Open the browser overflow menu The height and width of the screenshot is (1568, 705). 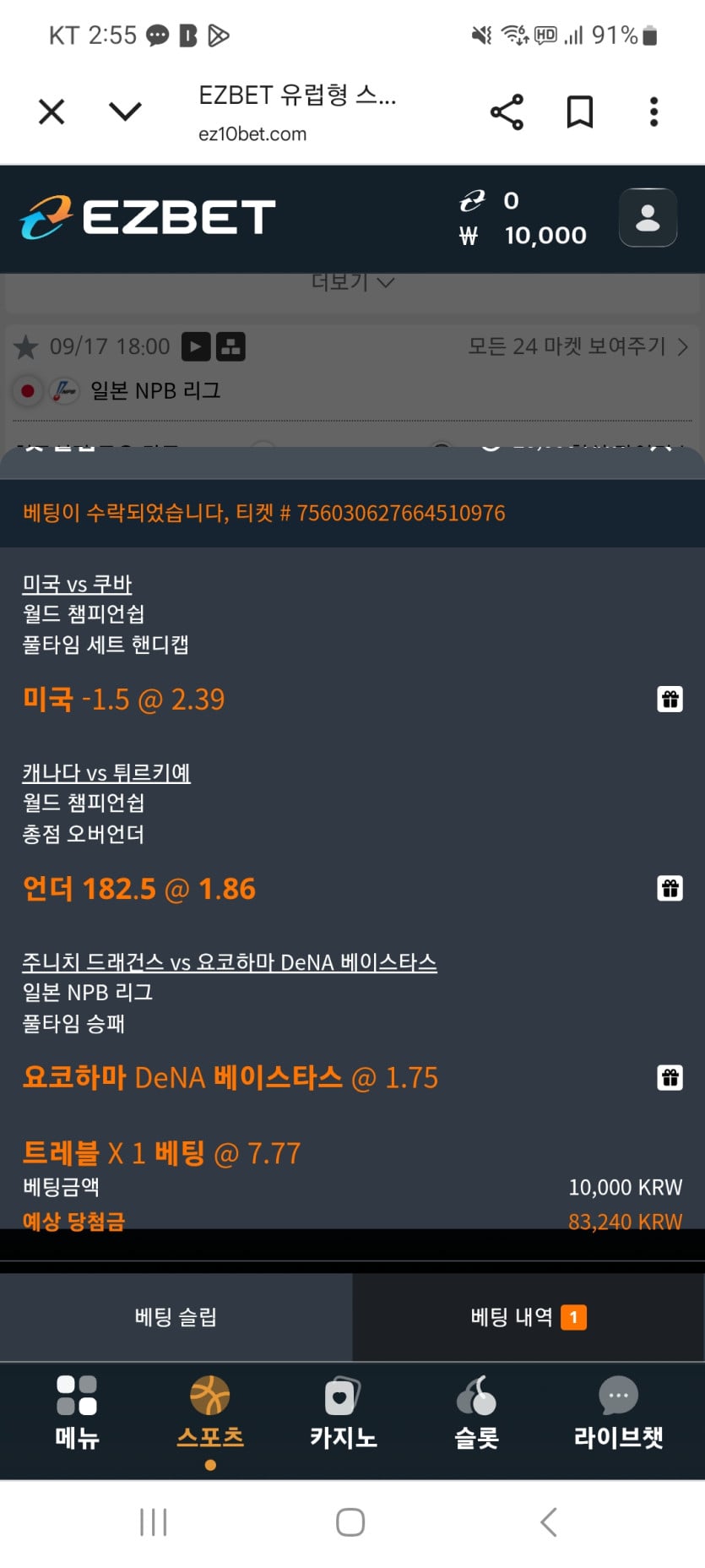pos(653,112)
